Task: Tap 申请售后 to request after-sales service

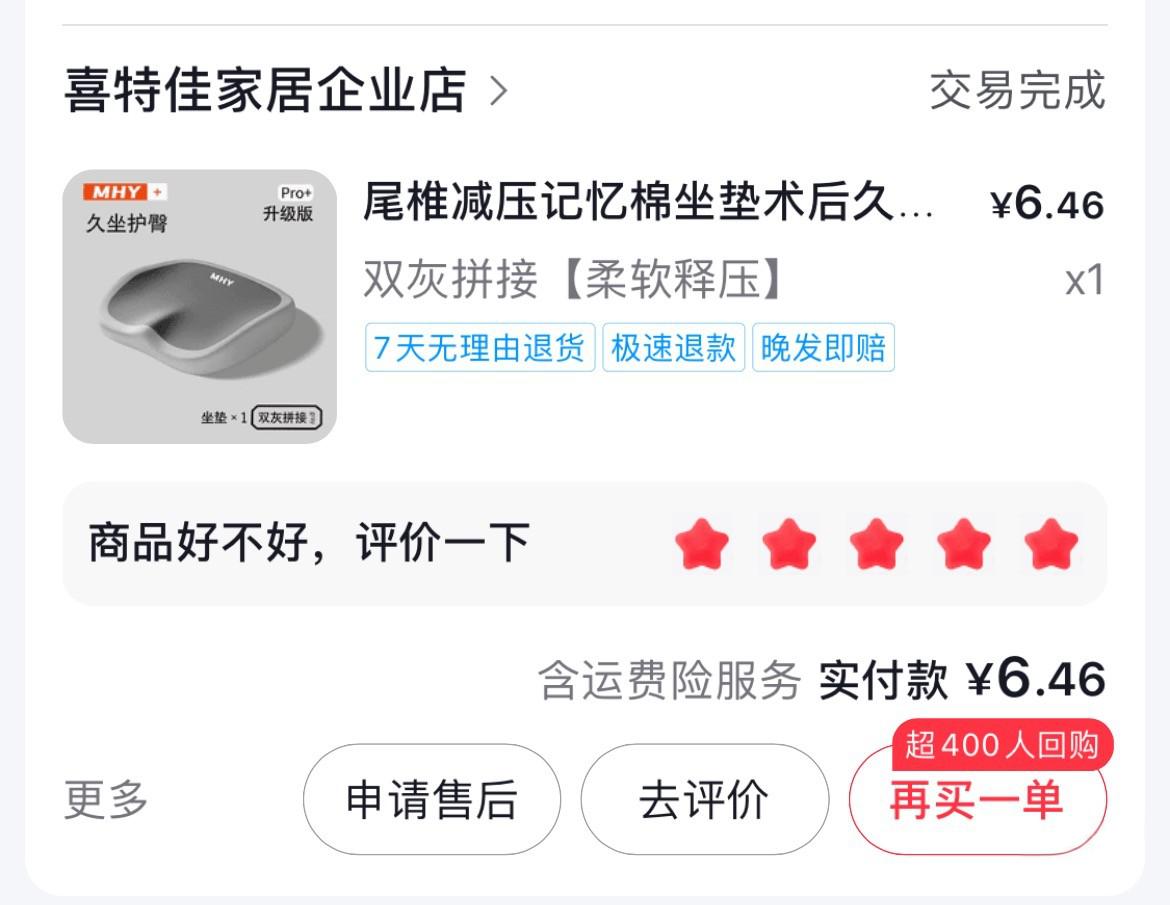Action: 431,800
